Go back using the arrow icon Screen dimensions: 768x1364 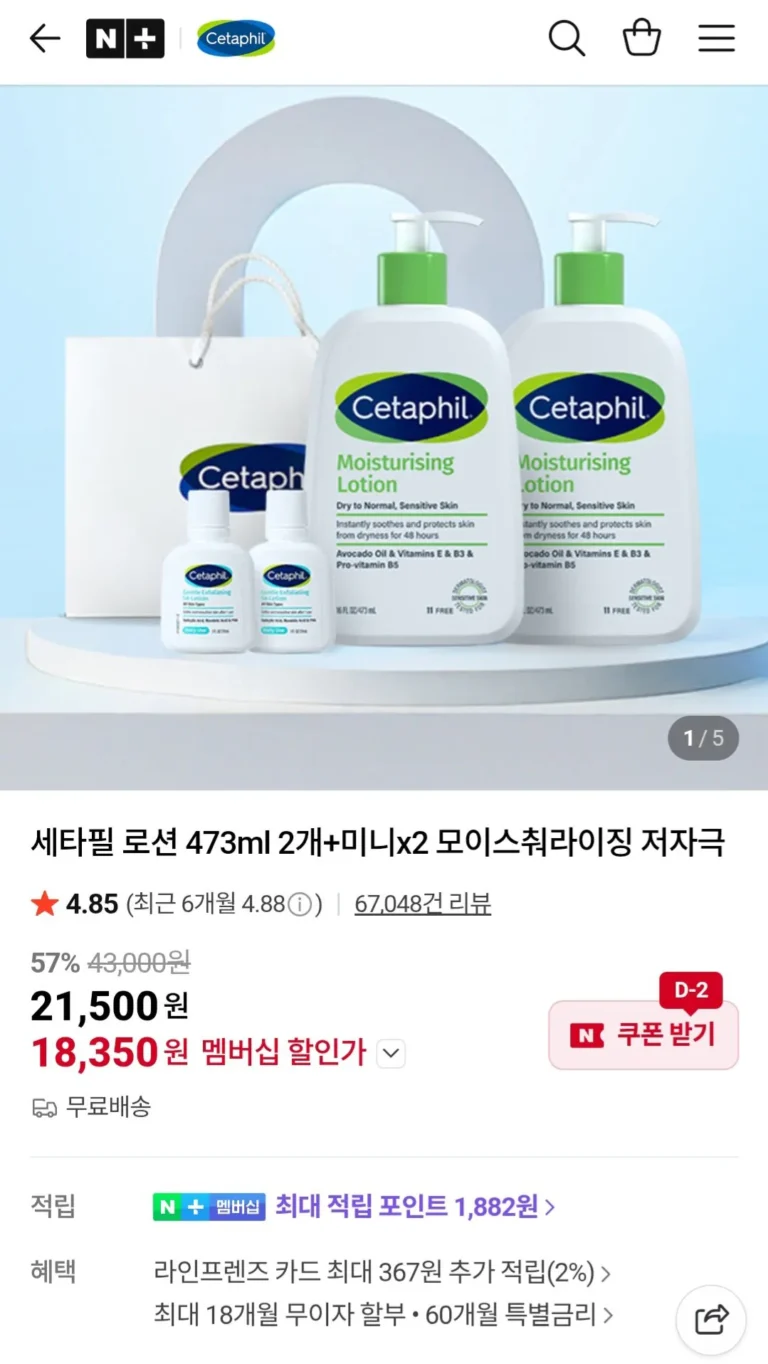44,39
